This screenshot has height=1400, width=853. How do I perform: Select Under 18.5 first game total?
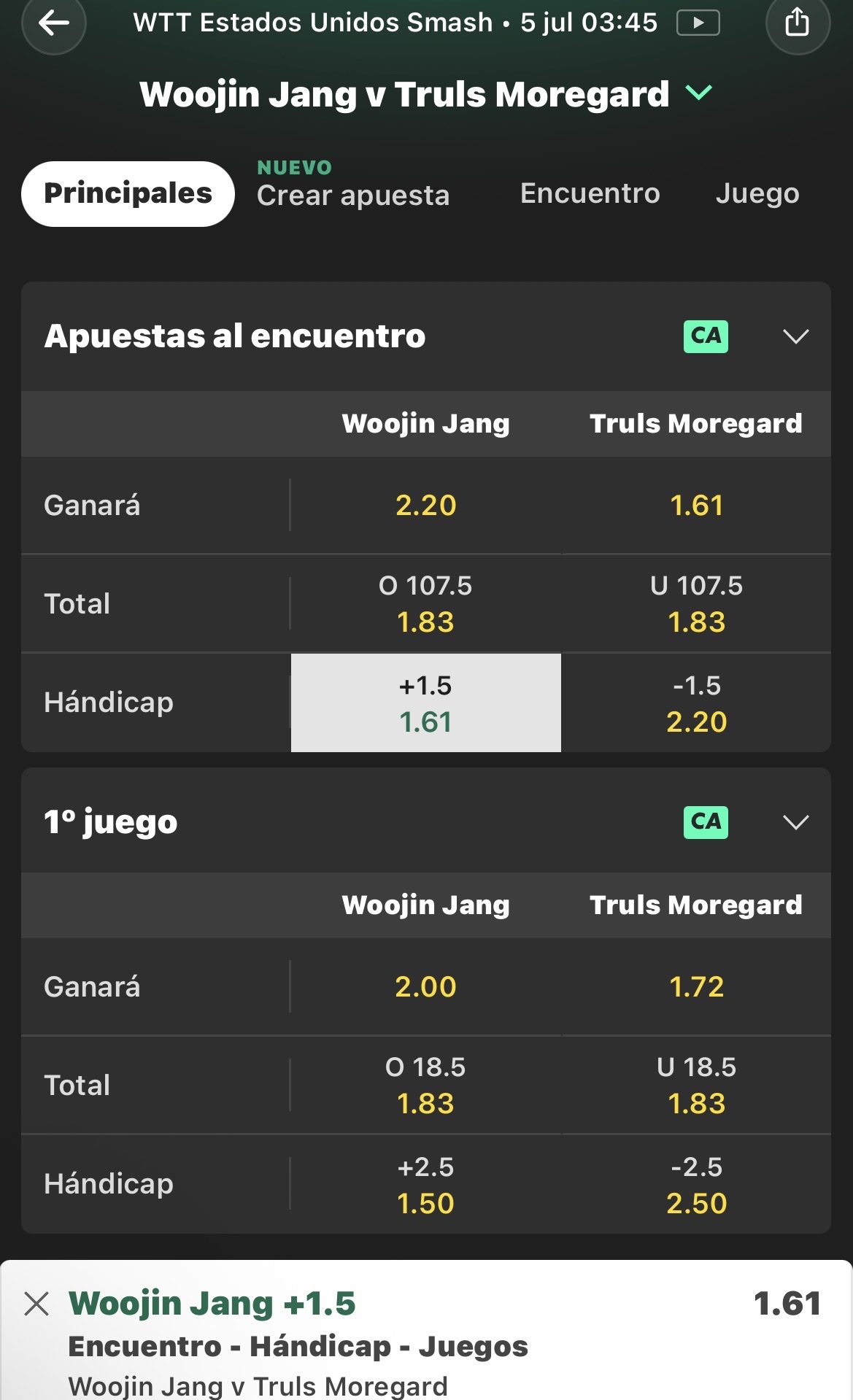pos(697,1086)
